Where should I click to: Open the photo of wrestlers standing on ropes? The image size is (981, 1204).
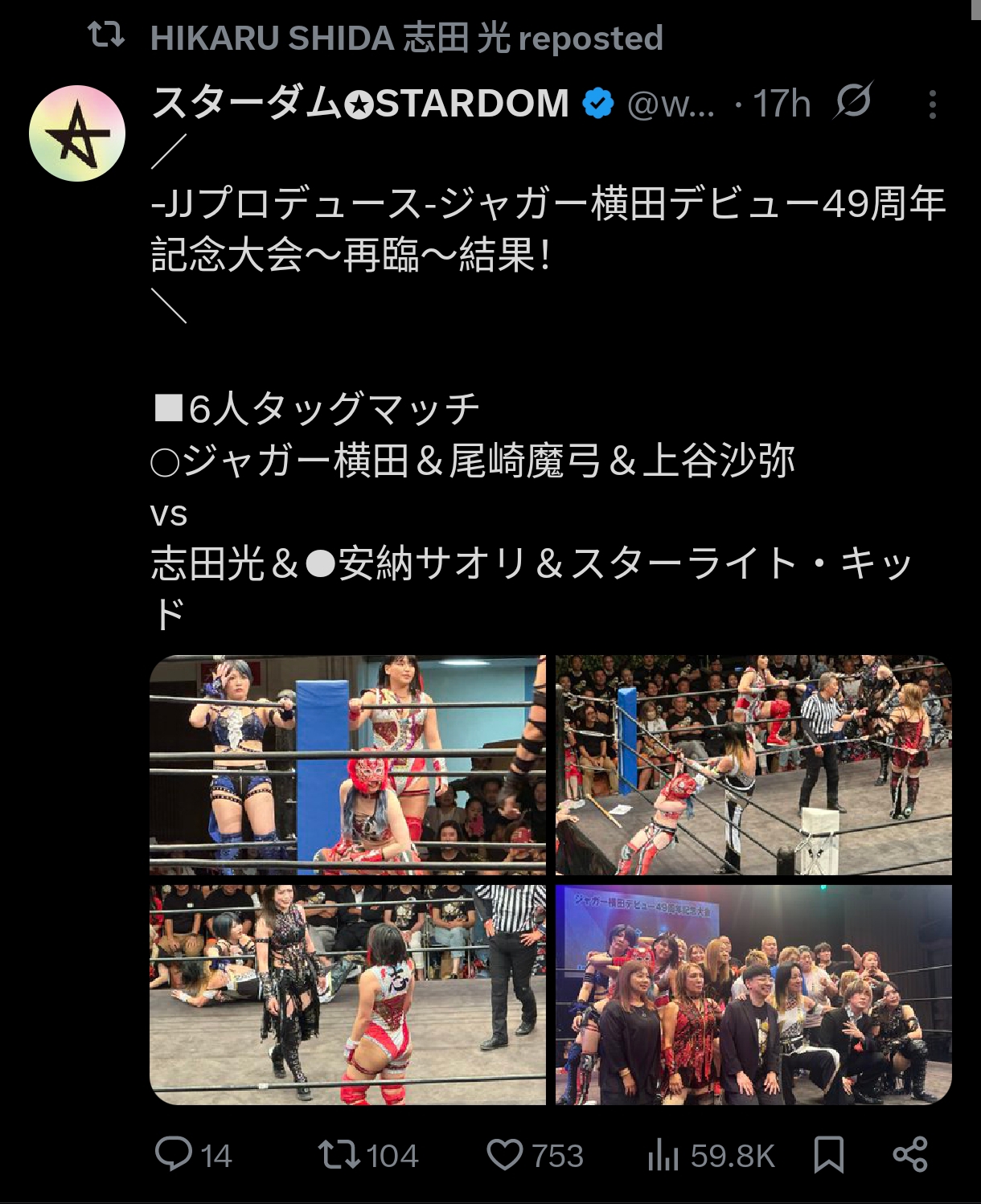coord(347,764)
